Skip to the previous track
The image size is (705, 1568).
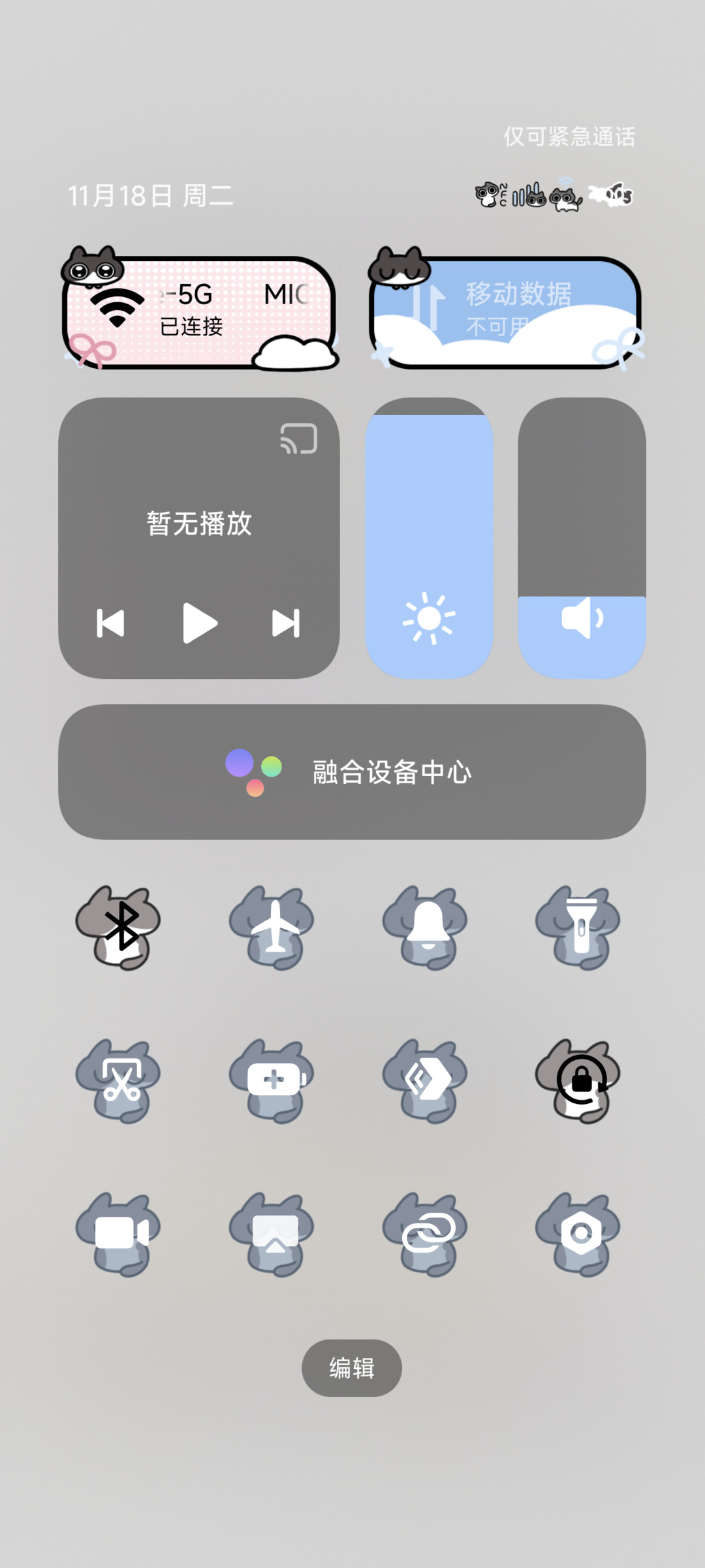click(x=110, y=623)
